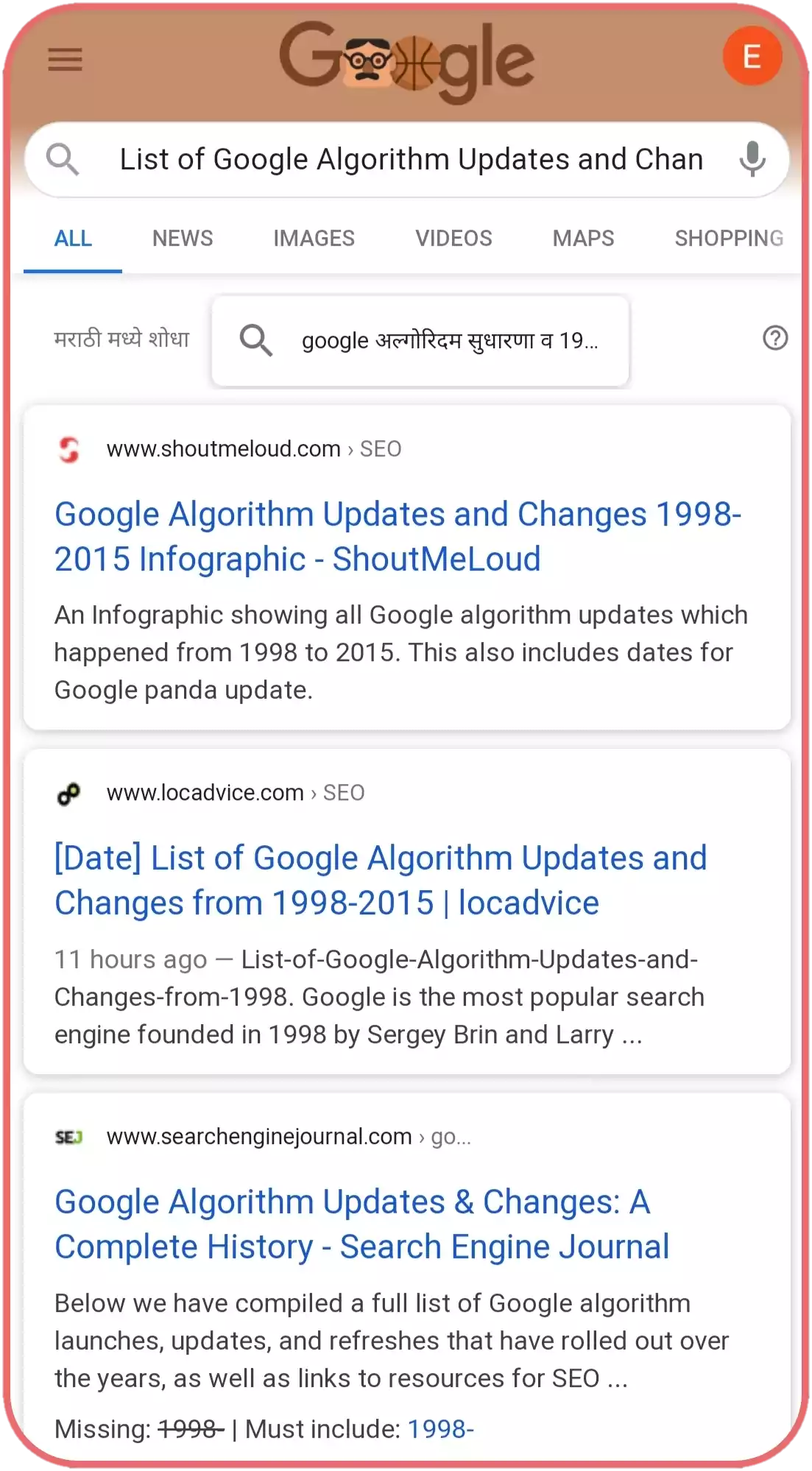Open the locadvice Google Algorithm Updates result
This screenshot has height=1471, width=812.
pyautogui.click(x=381, y=881)
